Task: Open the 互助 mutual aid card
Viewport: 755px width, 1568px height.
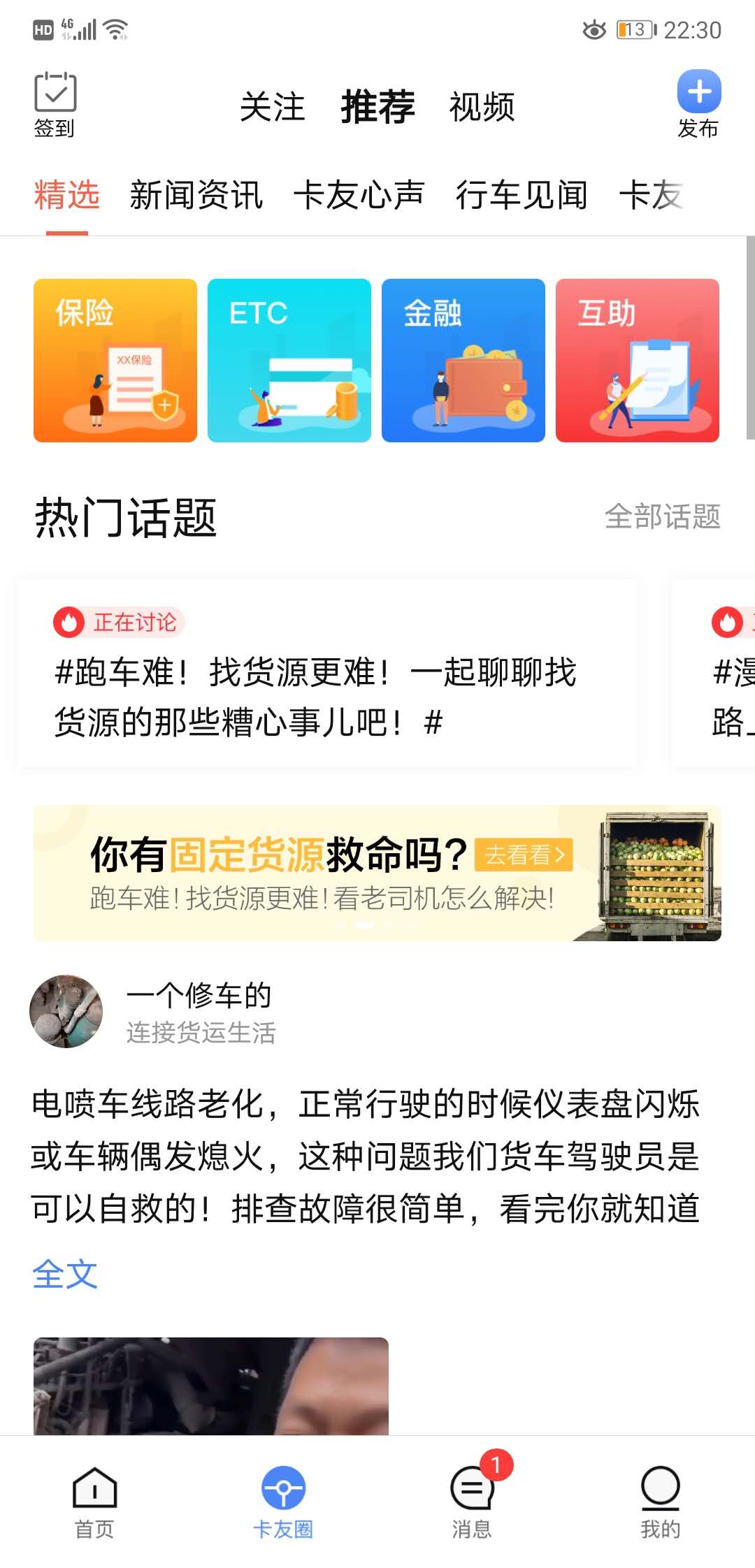Action: coord(638,361)
